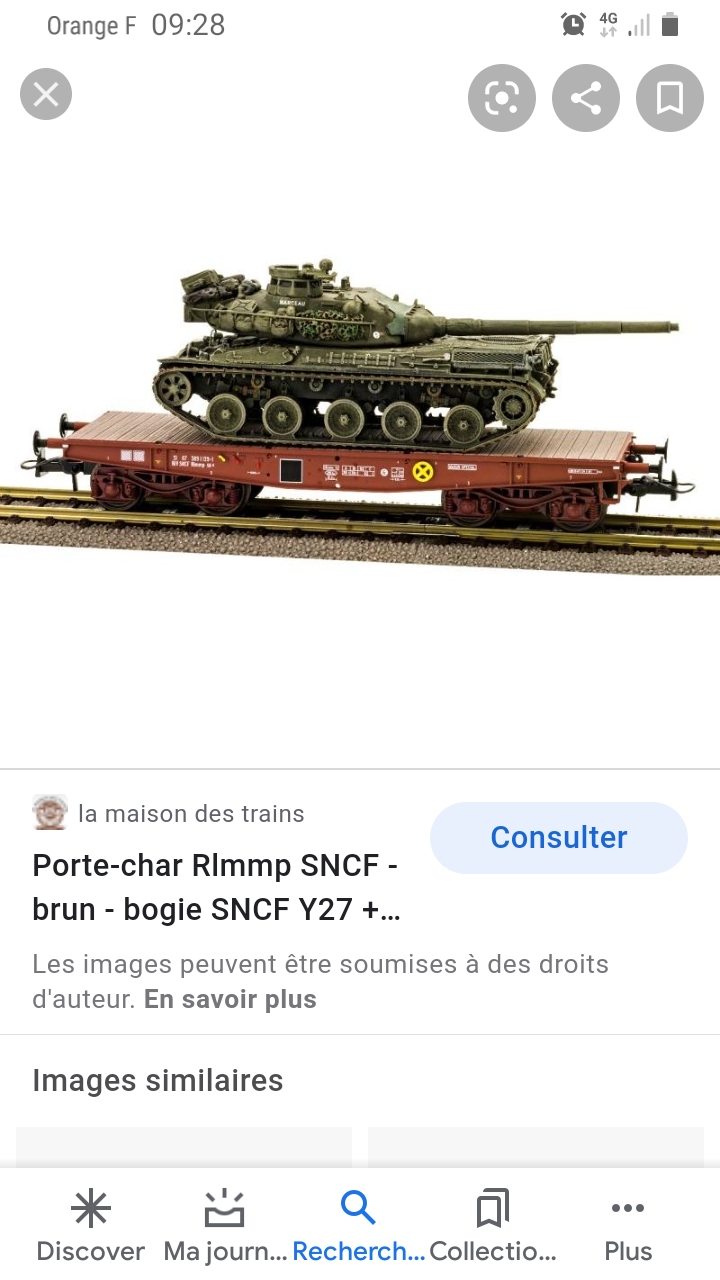
Task: Open the En savoir plus link
Action: 230,999
